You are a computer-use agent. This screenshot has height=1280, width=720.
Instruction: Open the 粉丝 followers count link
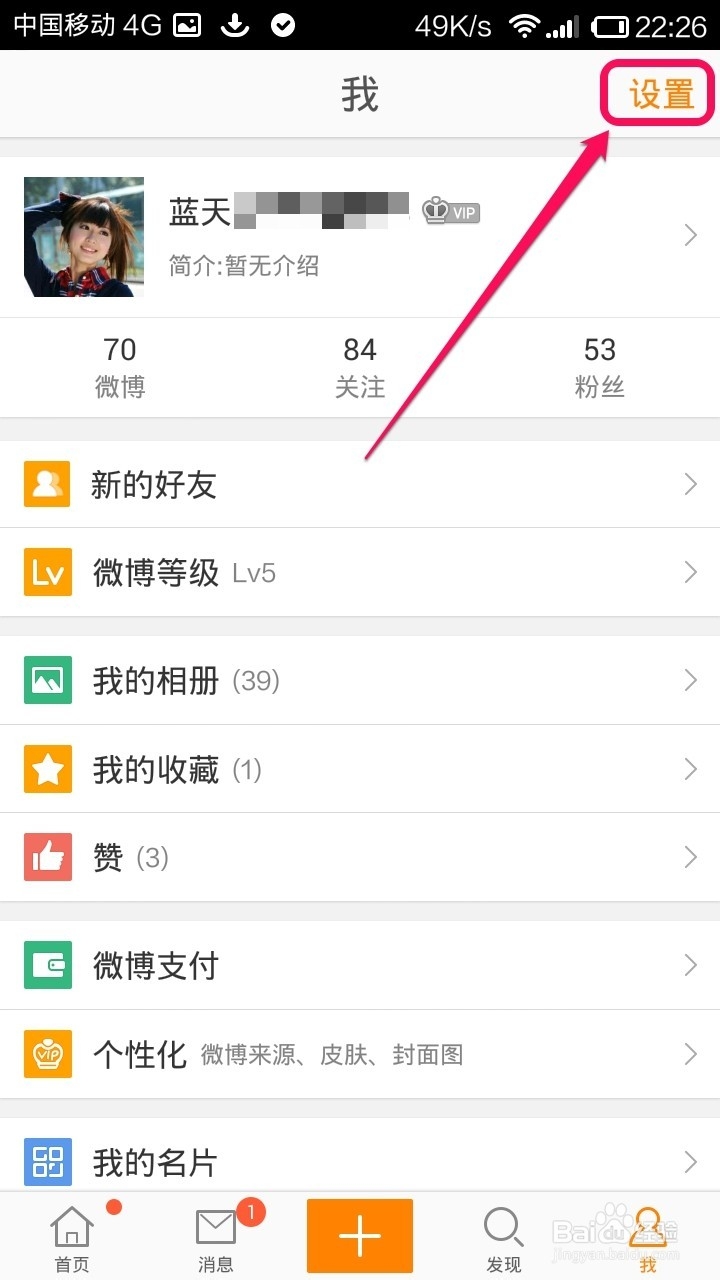pyautogui.click(x=600, y=366)
